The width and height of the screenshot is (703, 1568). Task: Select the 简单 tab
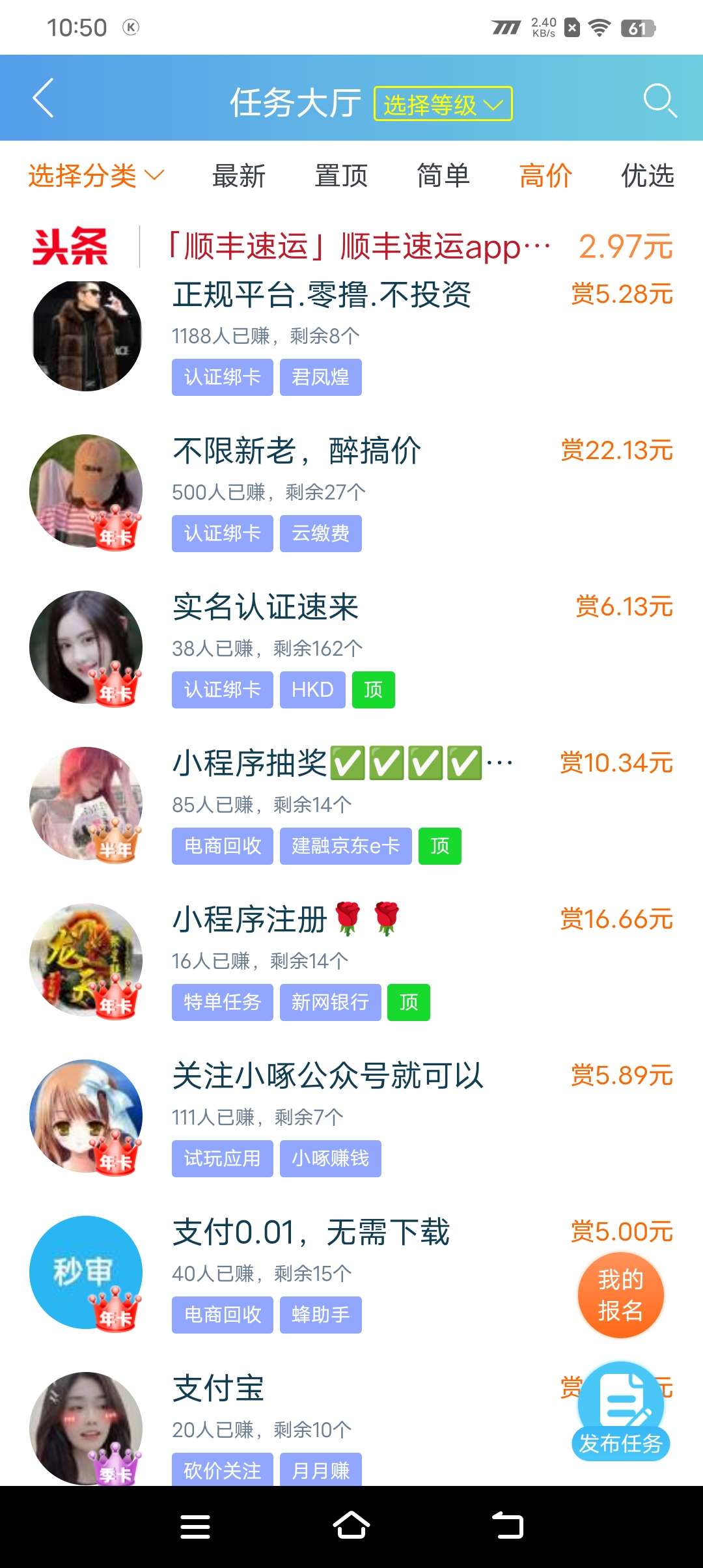click(x=443, y=176)
